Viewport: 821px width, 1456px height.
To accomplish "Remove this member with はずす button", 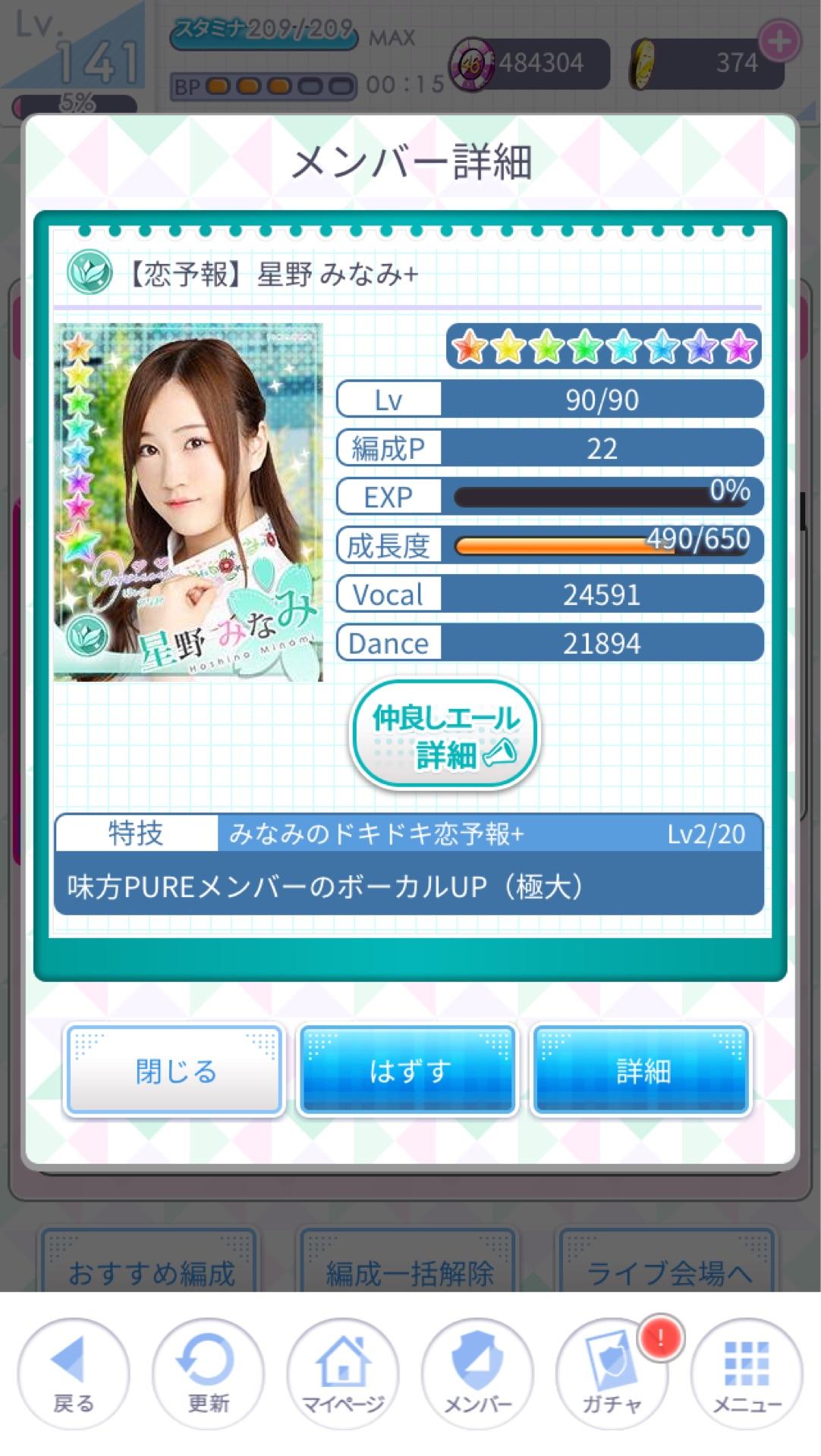I will click(409, 1070).
